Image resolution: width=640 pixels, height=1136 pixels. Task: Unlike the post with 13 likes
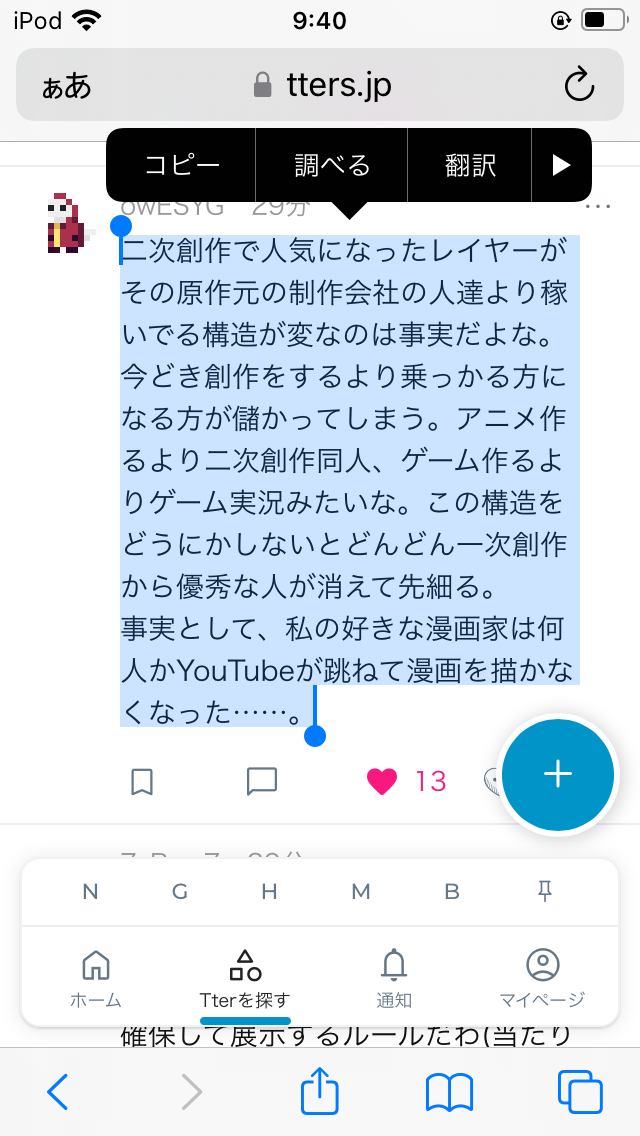coord(382,781)
